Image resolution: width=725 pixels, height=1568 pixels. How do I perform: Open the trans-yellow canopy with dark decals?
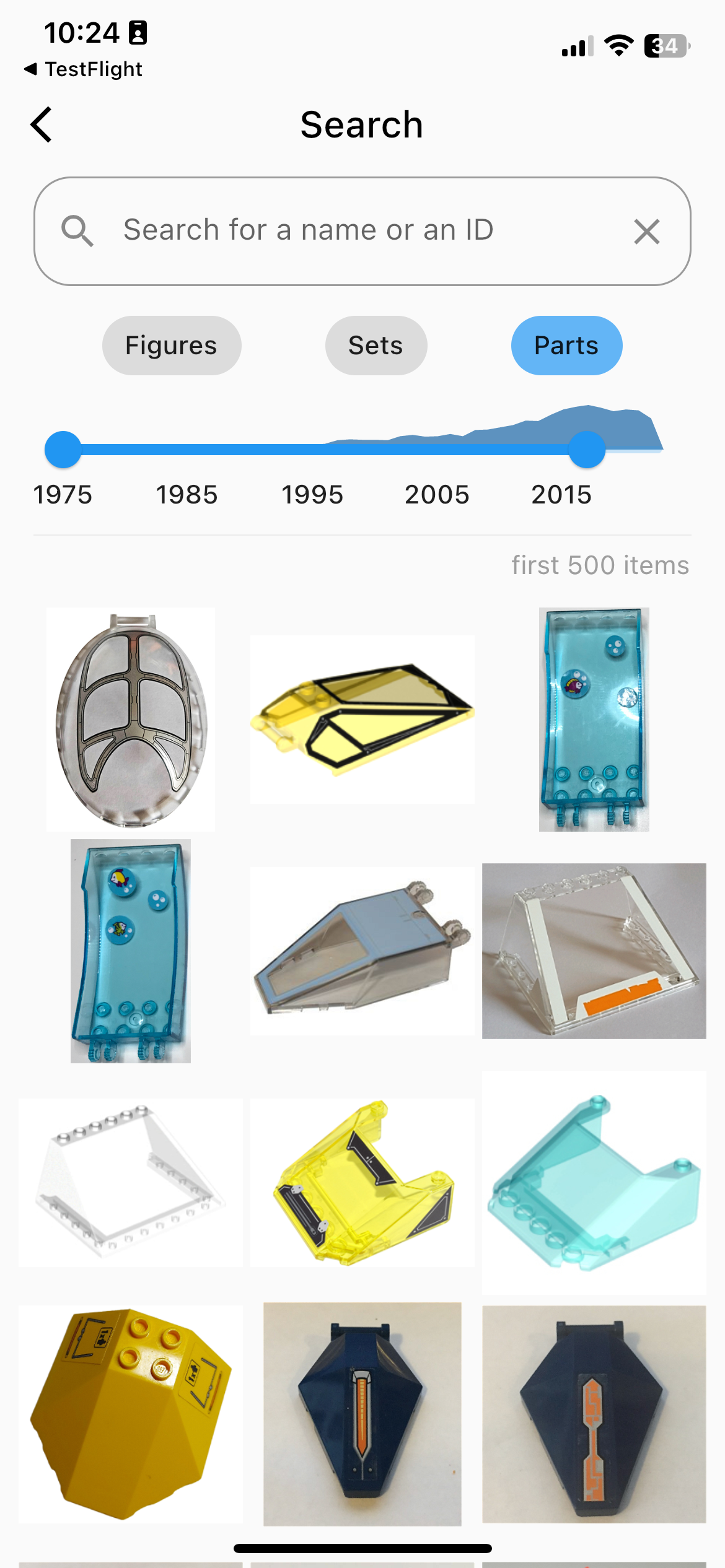click(x=362, y=1182)
